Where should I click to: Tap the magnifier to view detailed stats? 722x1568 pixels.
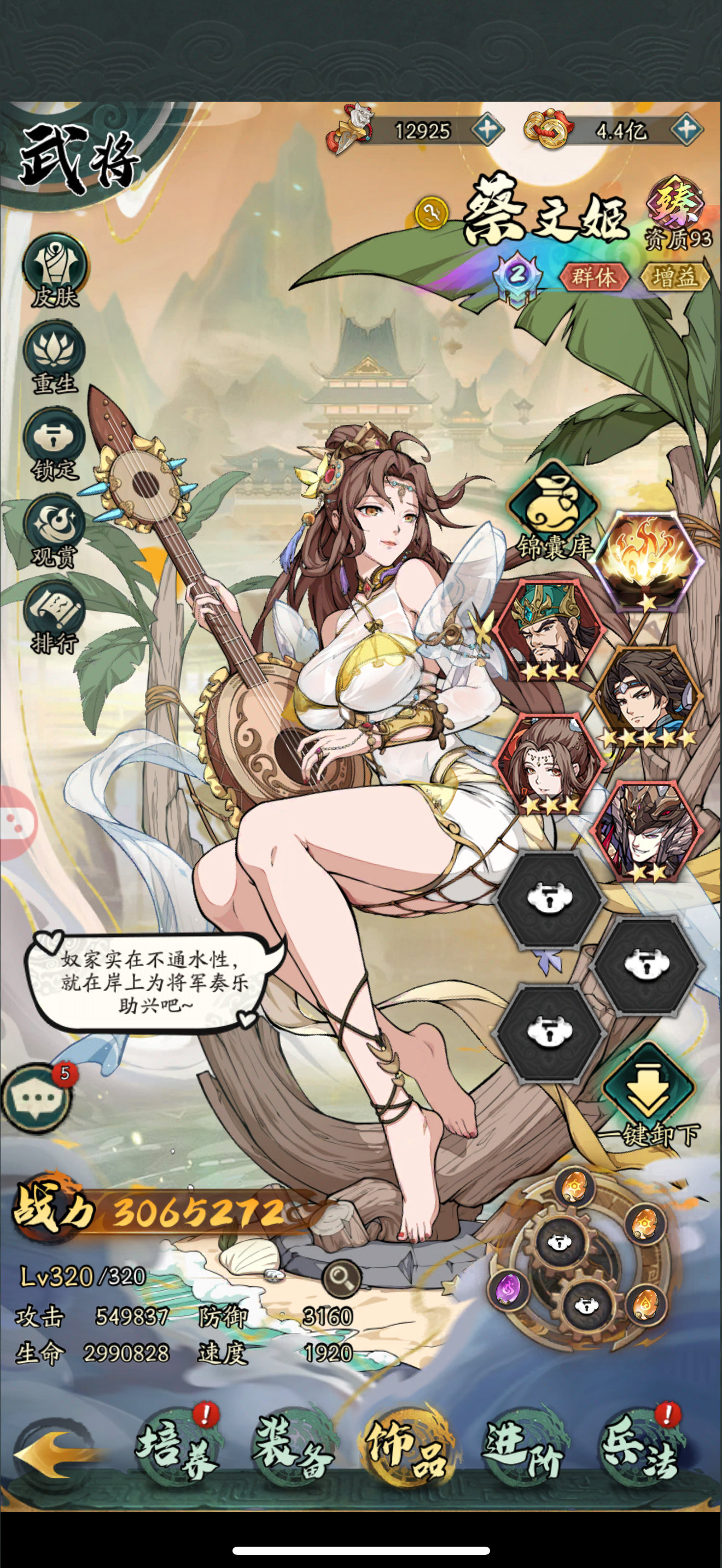pyautogui.click(x=341, y=1278)
